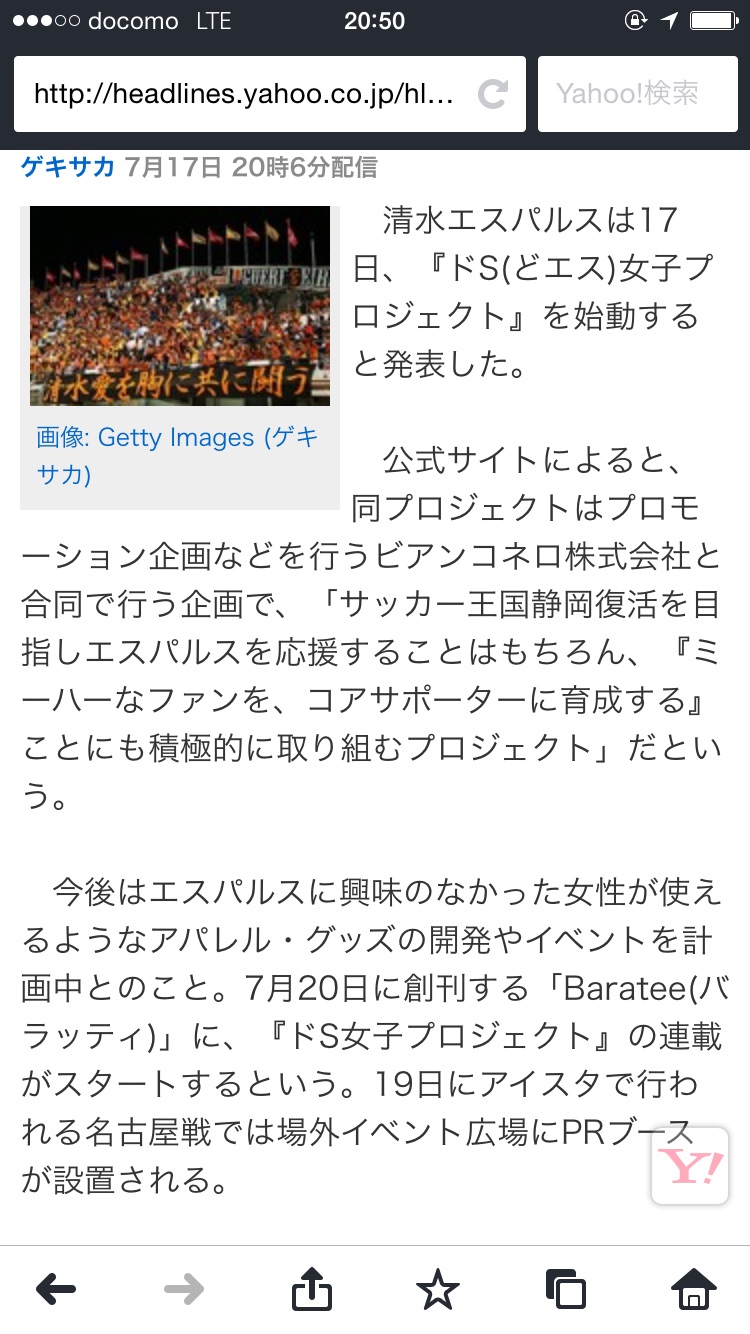This screenshot has height=1334, width=750.
Task: Tap the URL address bar
Action: click(x=245, y=94)
